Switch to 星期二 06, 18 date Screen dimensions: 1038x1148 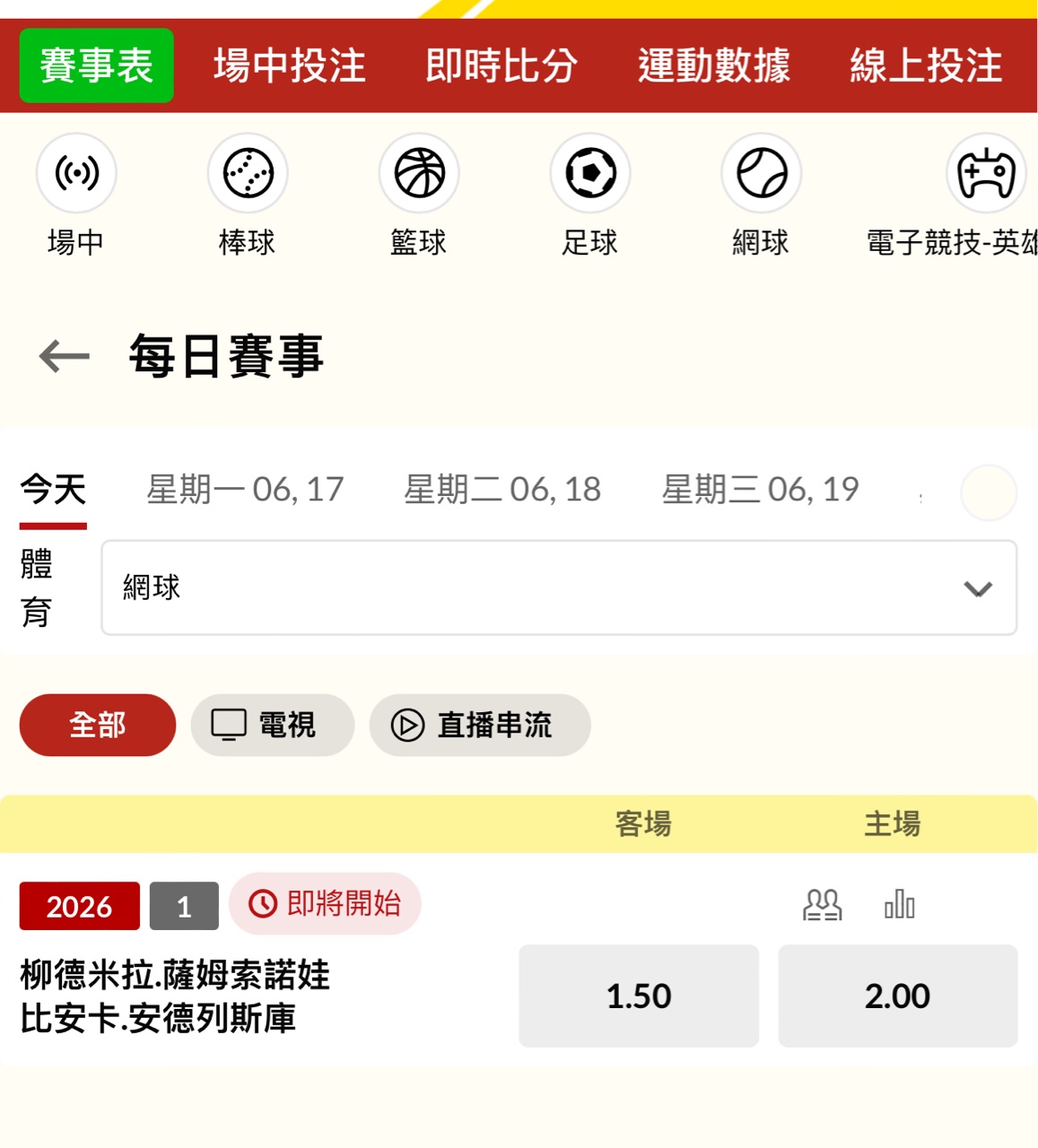click(502, 490)
